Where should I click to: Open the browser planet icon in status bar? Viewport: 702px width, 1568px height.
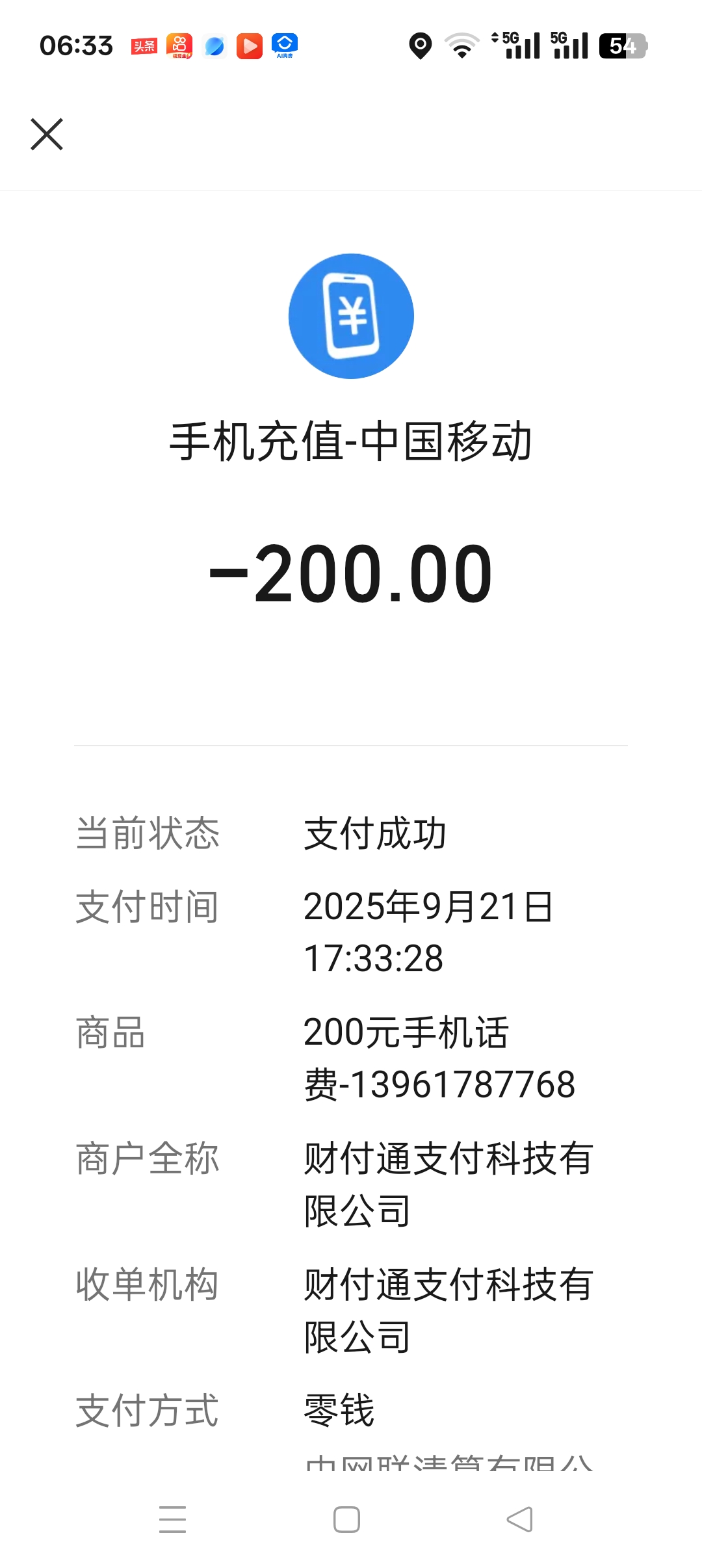[x=214, y=46]
